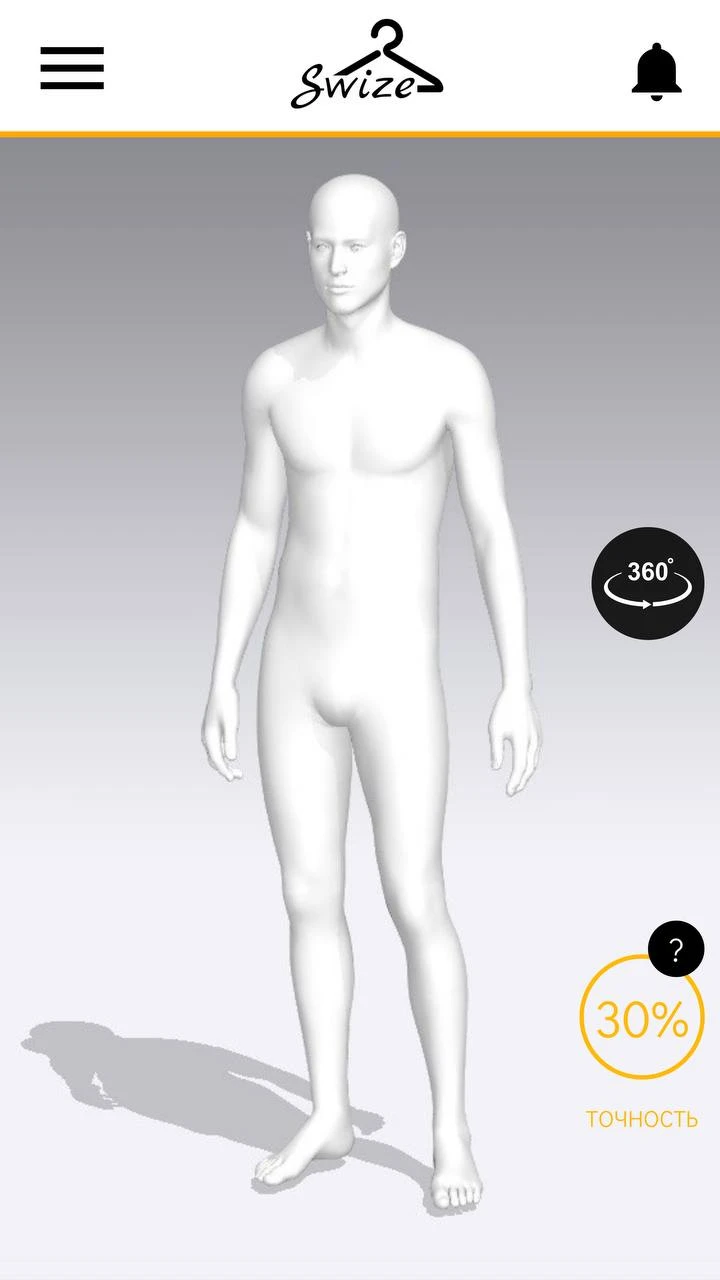
Task: Open the hamburger menu
Action: click(x=72, y=68)
